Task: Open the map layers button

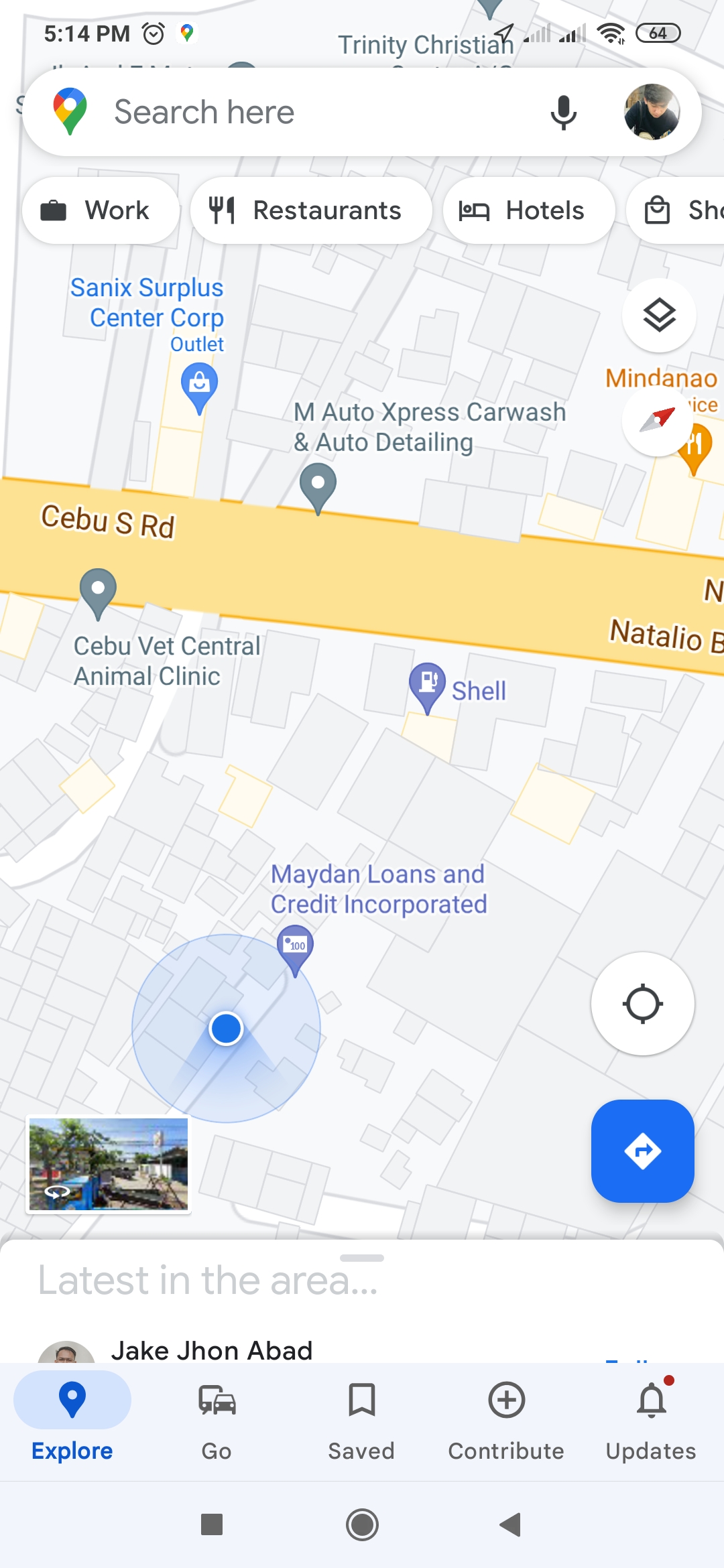Action: tap(659, 315)
